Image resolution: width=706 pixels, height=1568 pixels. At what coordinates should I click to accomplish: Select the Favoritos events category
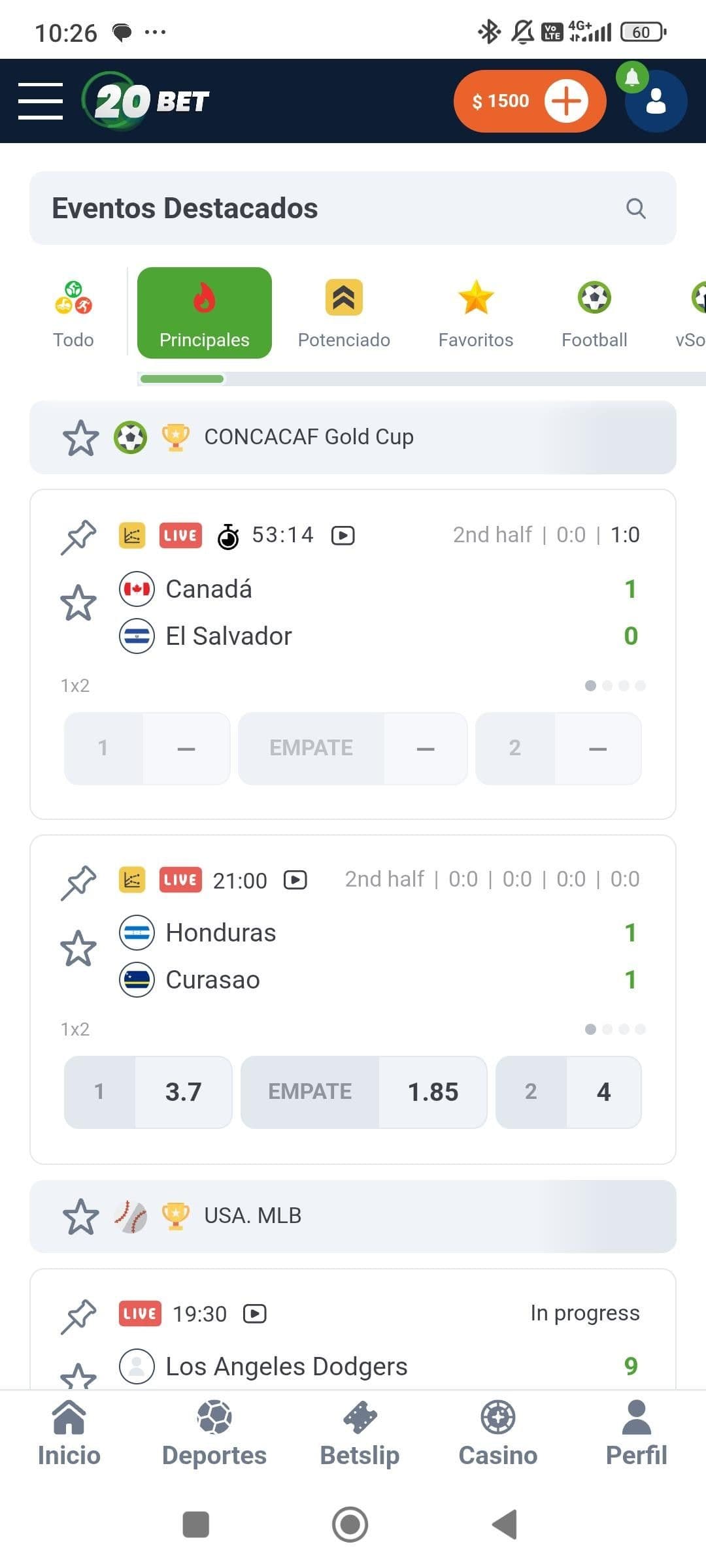click(475, 312)
